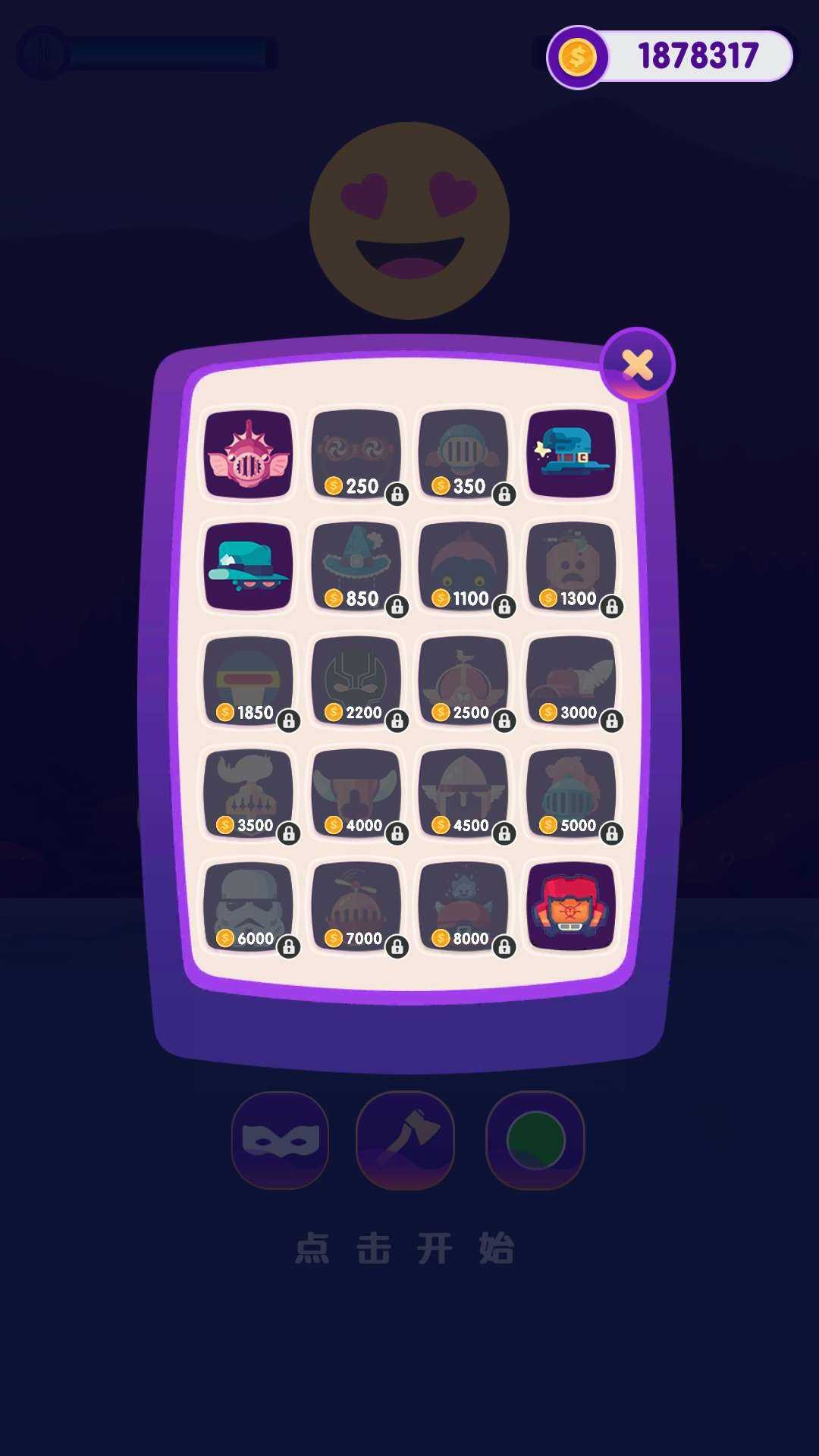Image resolution: width=819 pixels, height=1456 pixels.
Task: Unlock the 7000-coin propeller helmet
Action: 356,906
